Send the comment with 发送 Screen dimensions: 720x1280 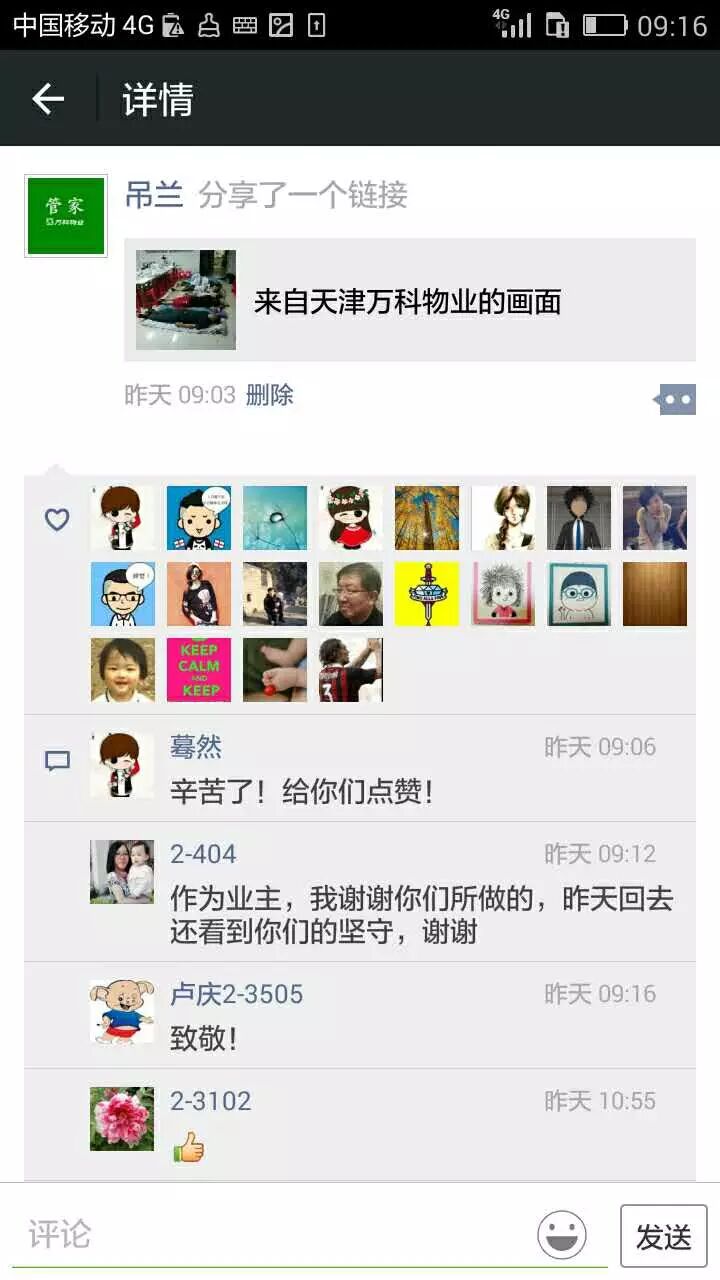pos(663,1237)
